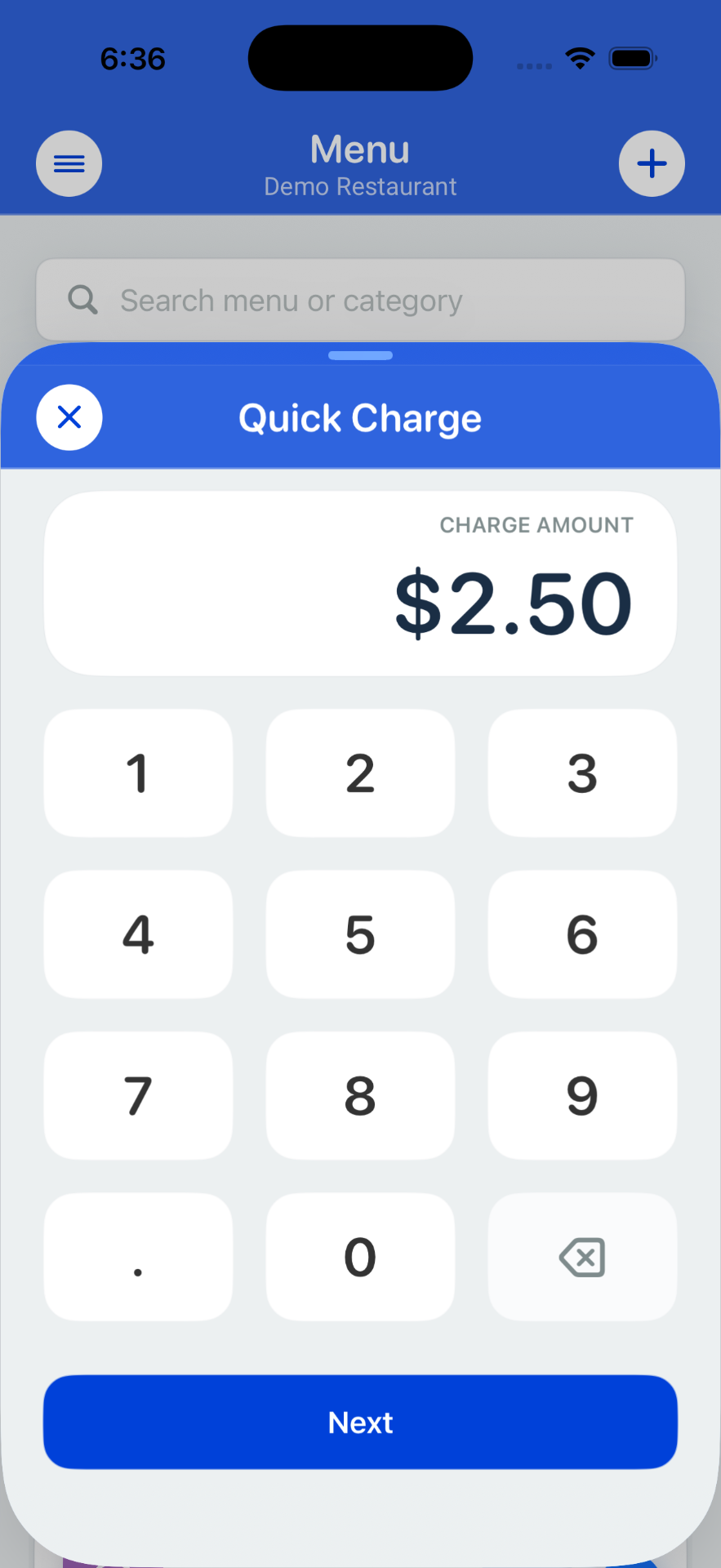Viewport: 721px width, 1568px height.
Task: Close the Quick Charge sheet via X icon
Action: click(69, 417)
